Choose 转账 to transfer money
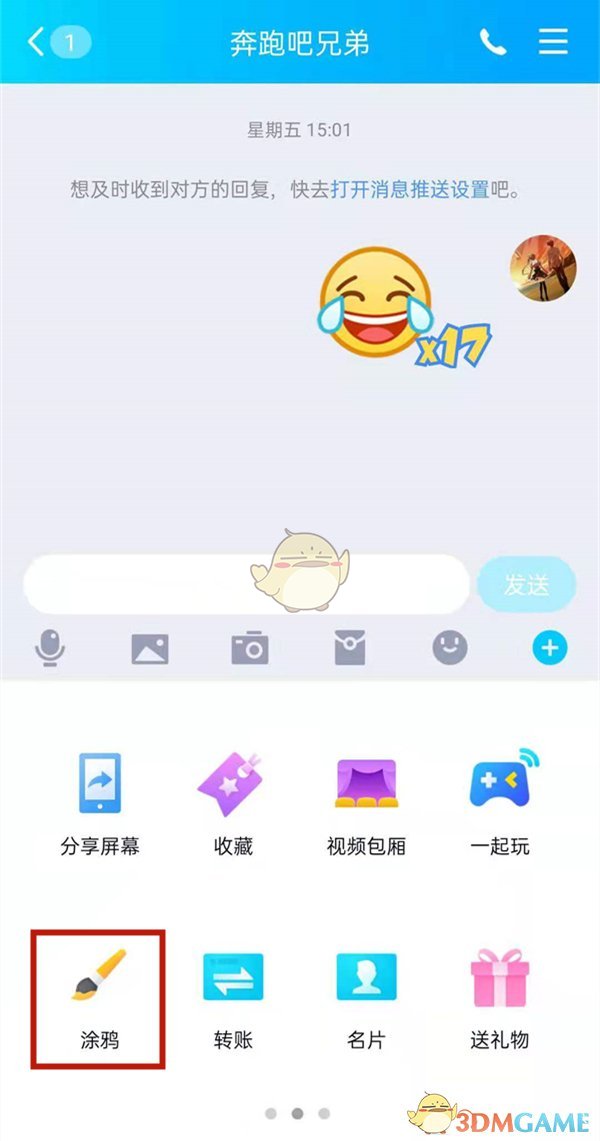The width and height of the screenshot is (600, 1141). tap(233, 995)
